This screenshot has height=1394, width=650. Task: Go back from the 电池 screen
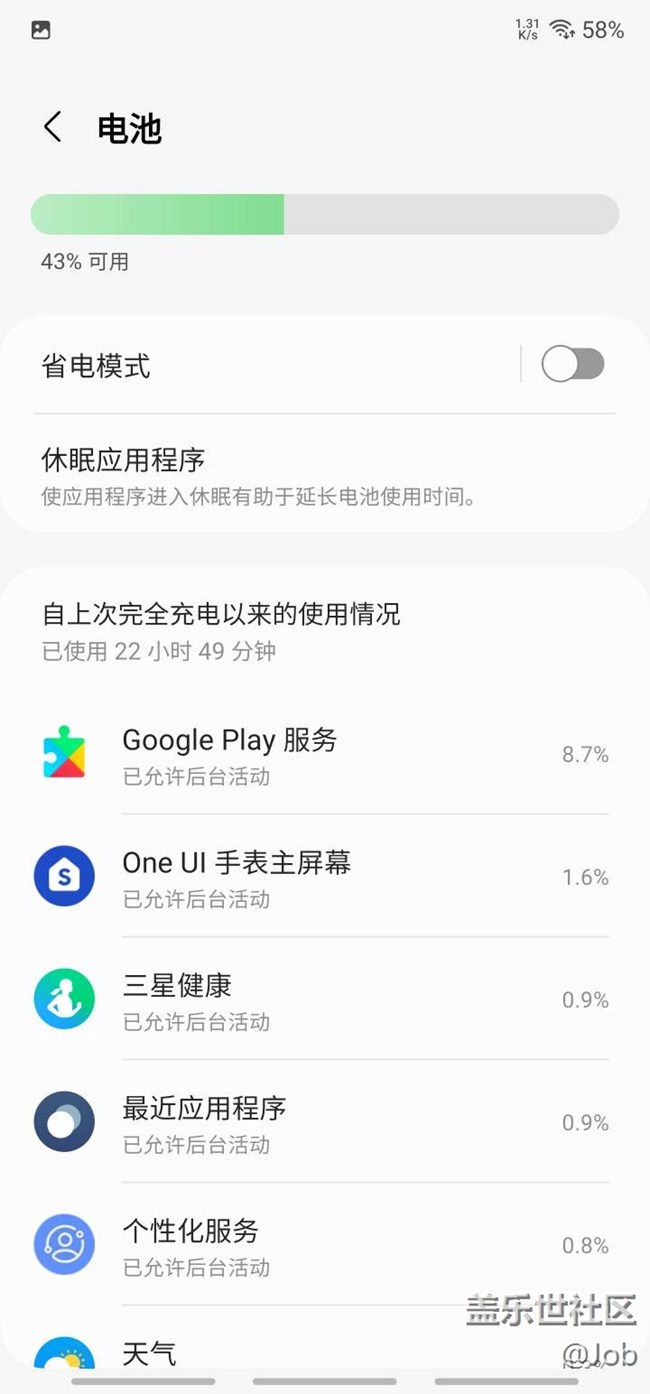pos(53,128)
